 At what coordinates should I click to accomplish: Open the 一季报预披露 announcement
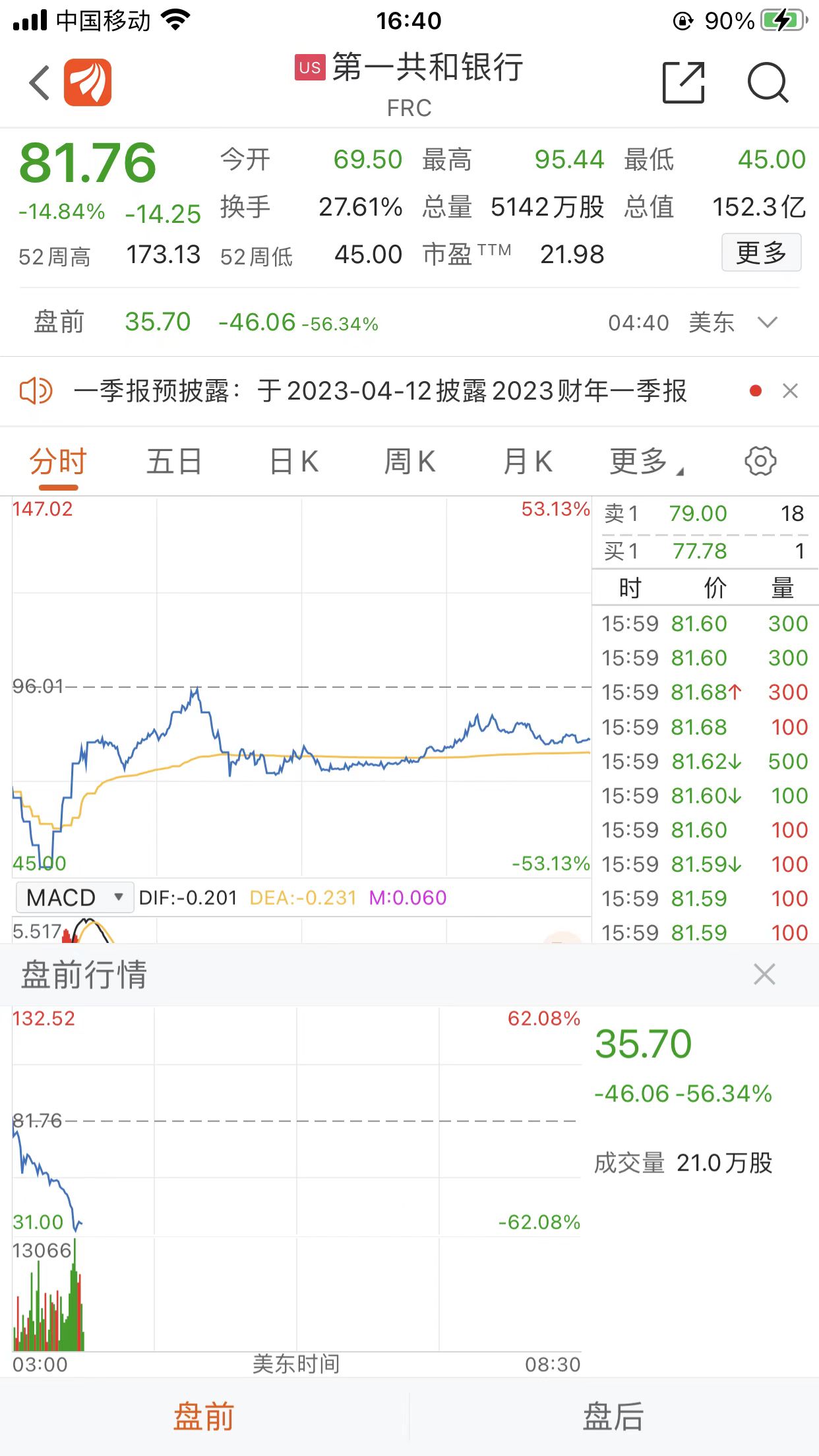pos(380,391)
